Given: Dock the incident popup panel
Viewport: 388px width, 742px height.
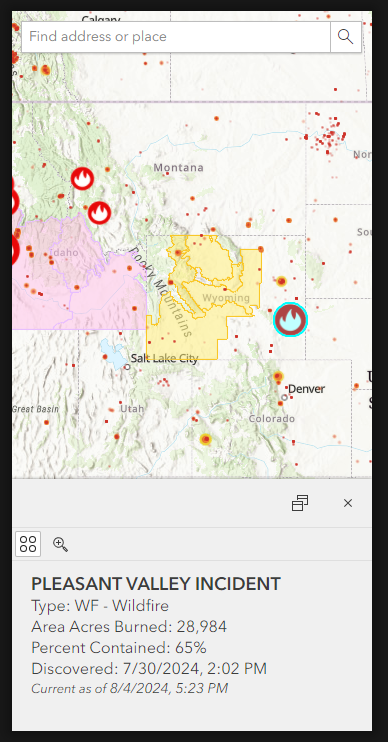Looking at the screenshot, I should pos(300,503).
